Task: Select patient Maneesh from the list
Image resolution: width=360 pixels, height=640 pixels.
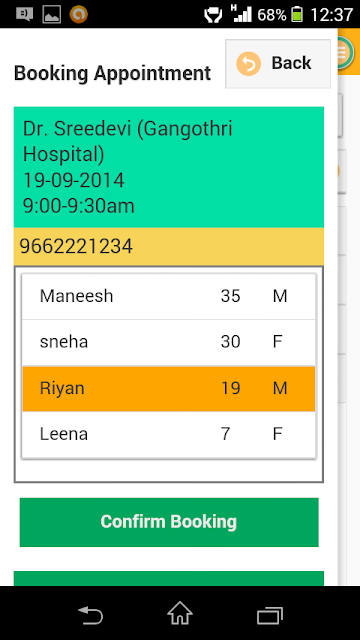Action: click(x=169, y=296)
